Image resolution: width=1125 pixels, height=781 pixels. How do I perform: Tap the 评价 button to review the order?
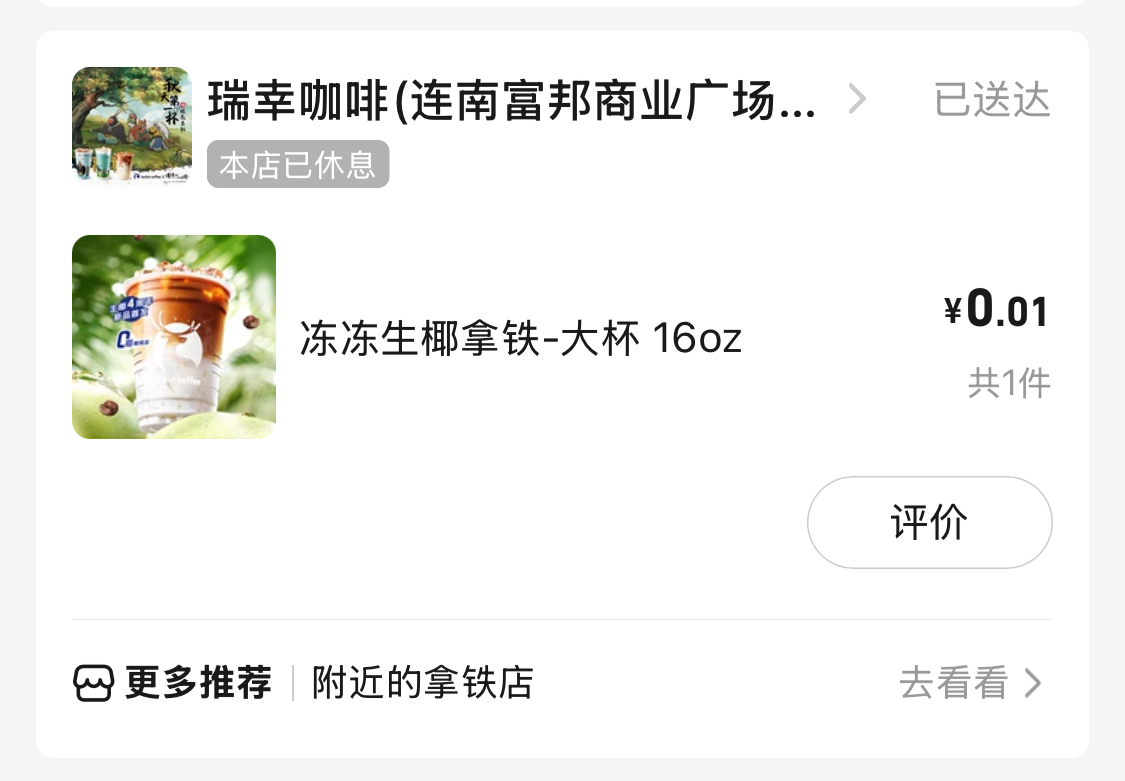[929, 522]
